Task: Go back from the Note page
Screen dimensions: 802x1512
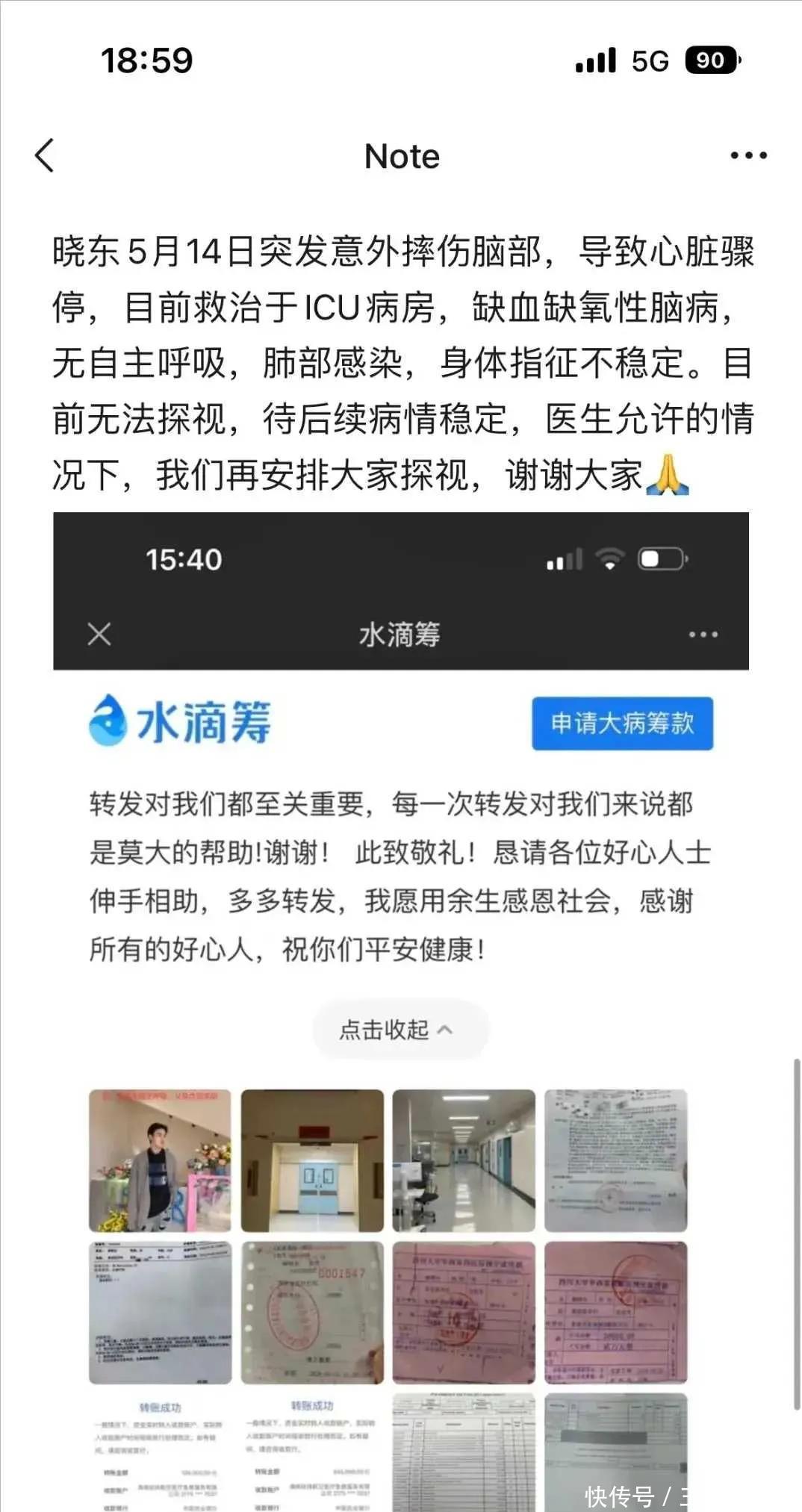Action: click(x=45, y=156)
